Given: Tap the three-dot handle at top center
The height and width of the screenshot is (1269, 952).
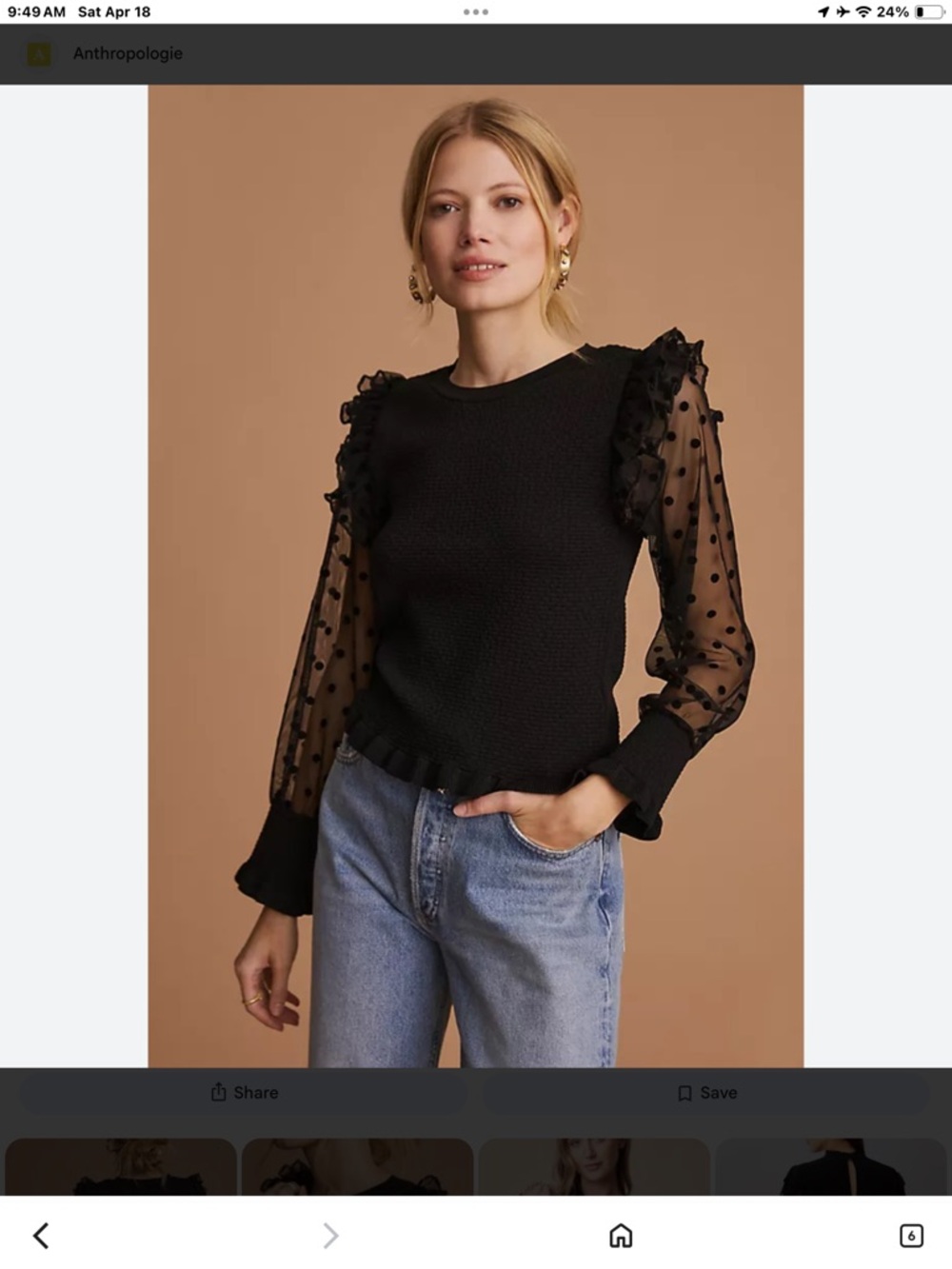Looking at the screenshot, I should point(473,12).
